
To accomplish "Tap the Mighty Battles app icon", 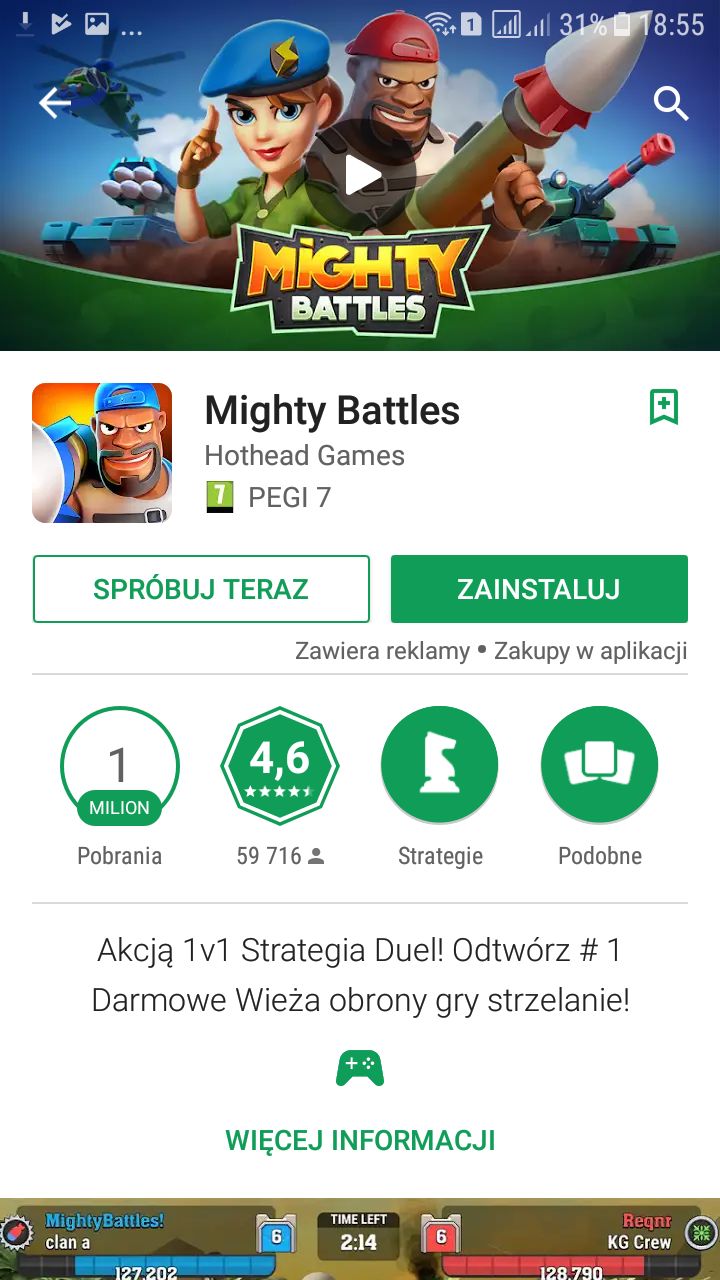I will [x=102, y=452].
